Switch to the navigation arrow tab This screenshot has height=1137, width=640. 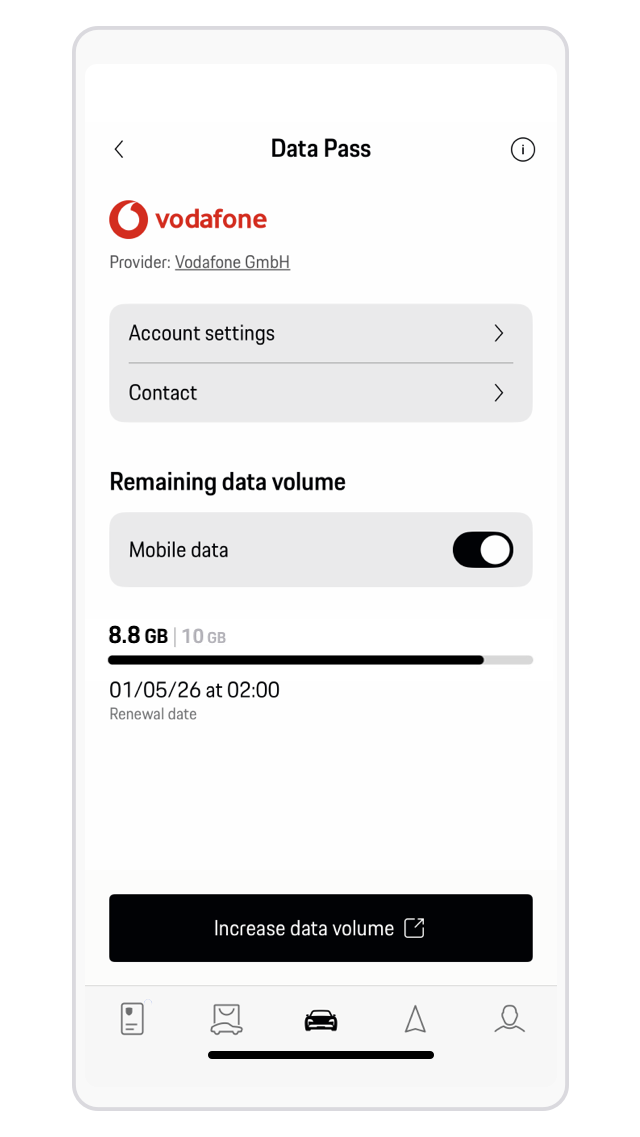coord(415,1019)
